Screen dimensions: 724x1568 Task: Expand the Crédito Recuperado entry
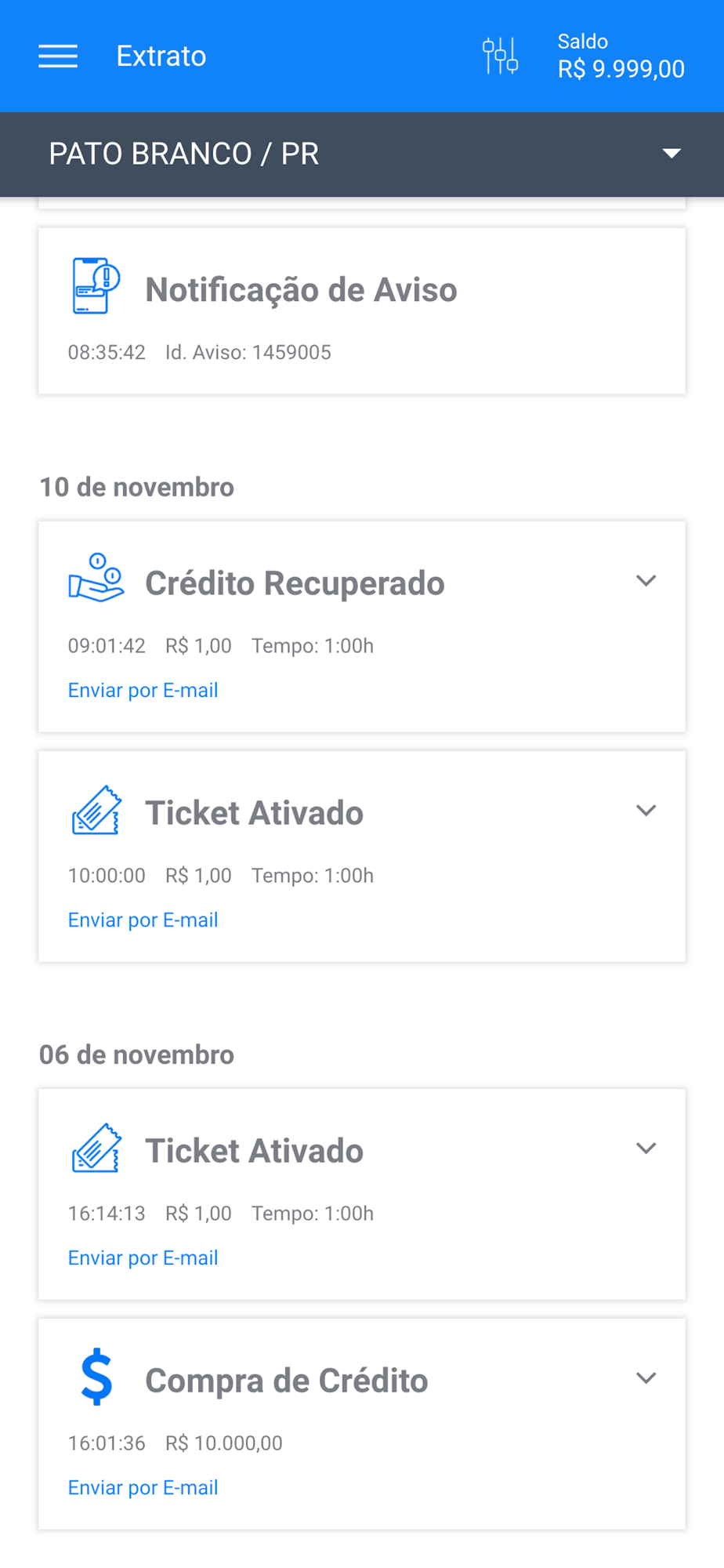[646, 581]
